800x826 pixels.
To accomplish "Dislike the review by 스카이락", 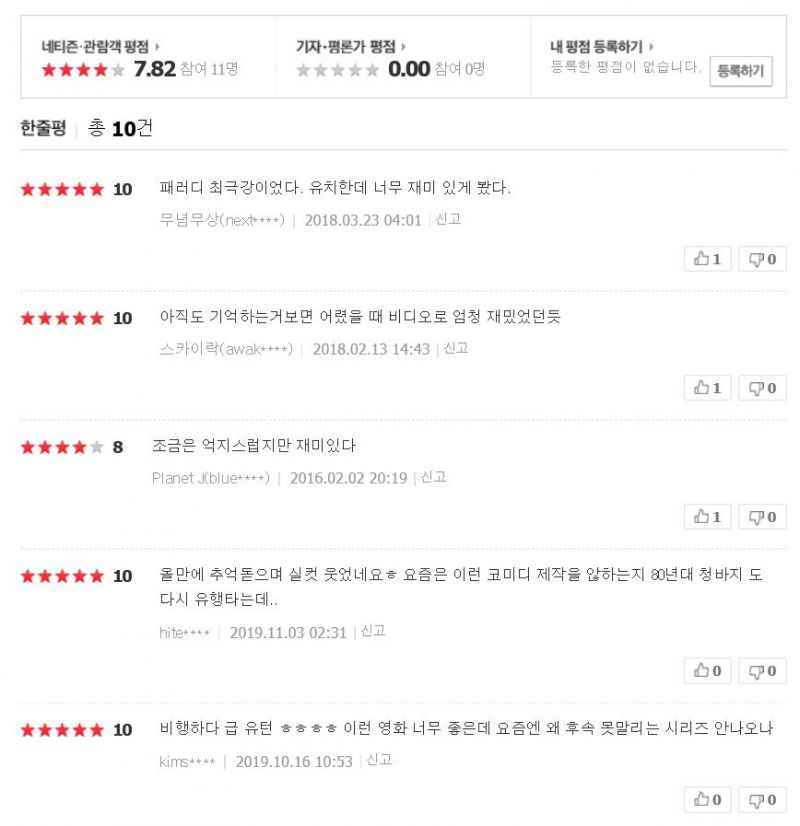I will (762, 387).
